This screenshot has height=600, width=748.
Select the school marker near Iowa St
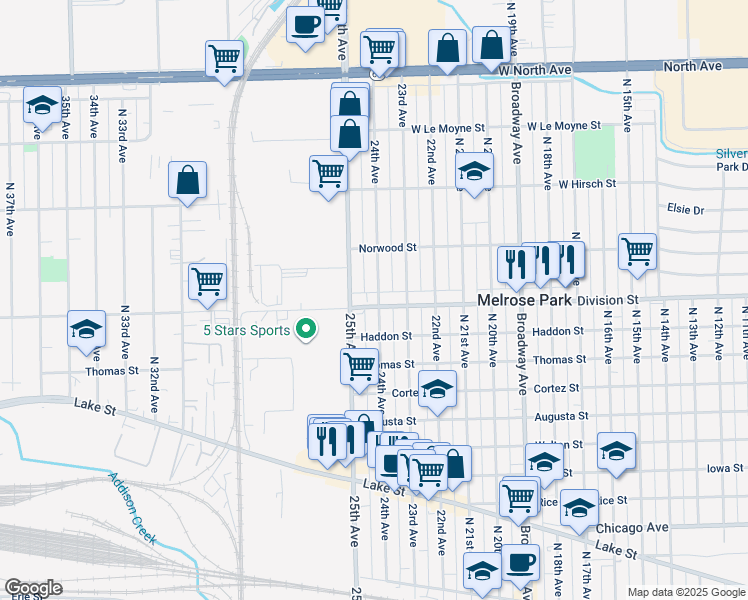[x=616, y=455]
